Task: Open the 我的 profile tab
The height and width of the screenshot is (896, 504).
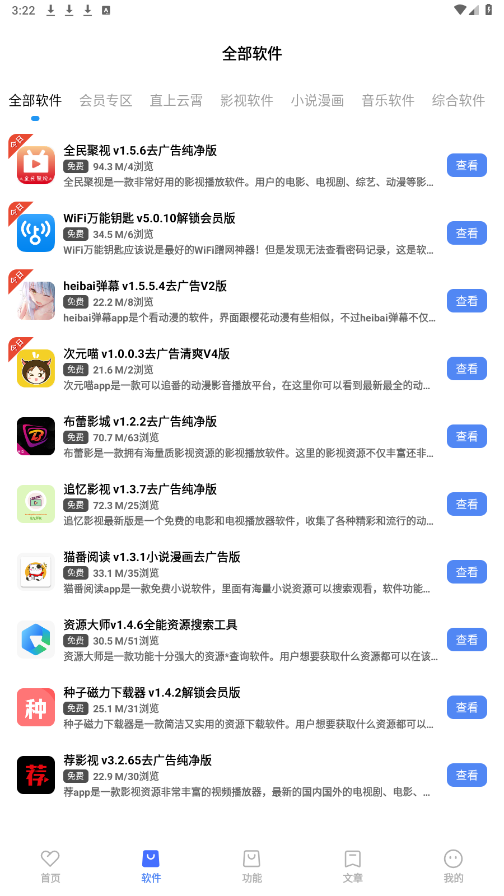Action: [x=453, y=866]
